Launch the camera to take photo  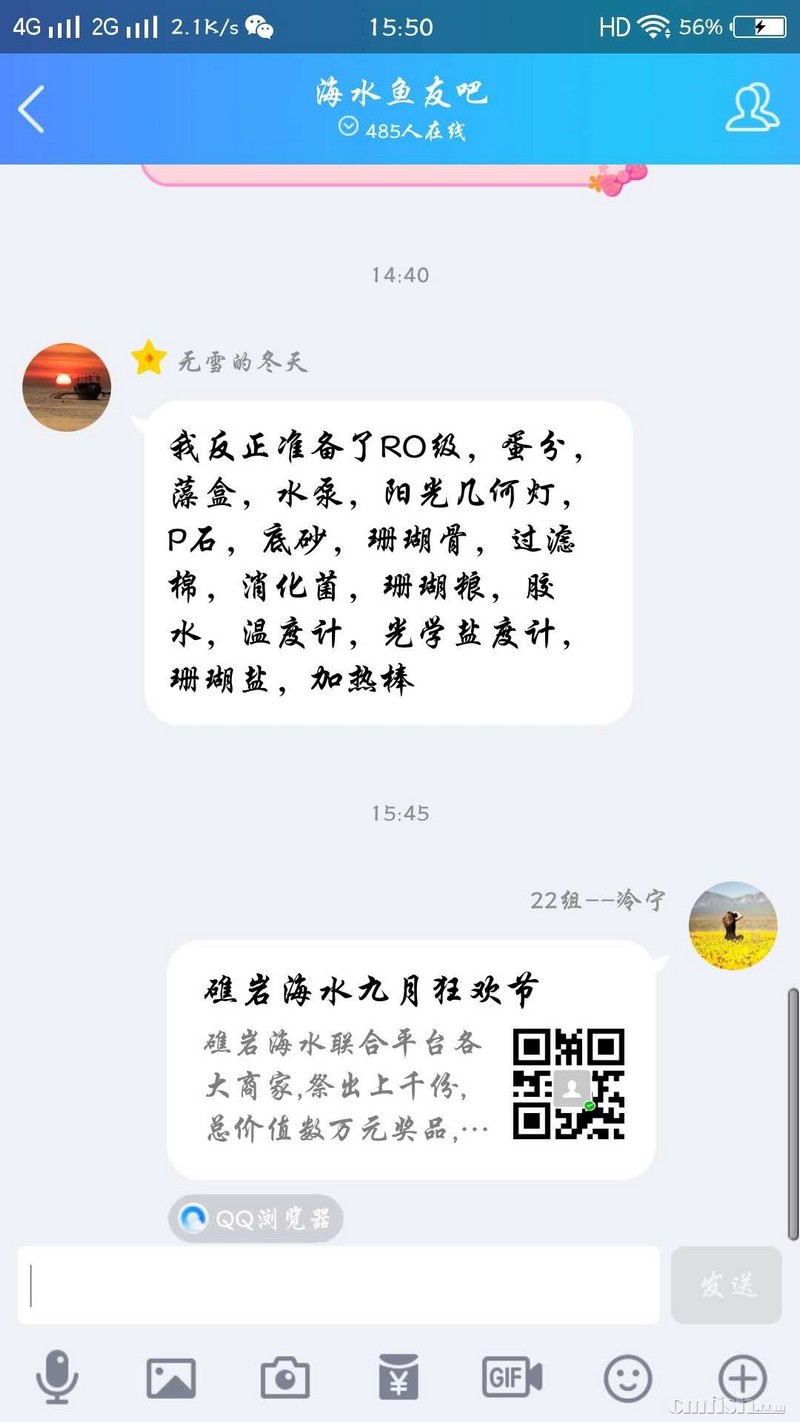[x=285, y=1378]
